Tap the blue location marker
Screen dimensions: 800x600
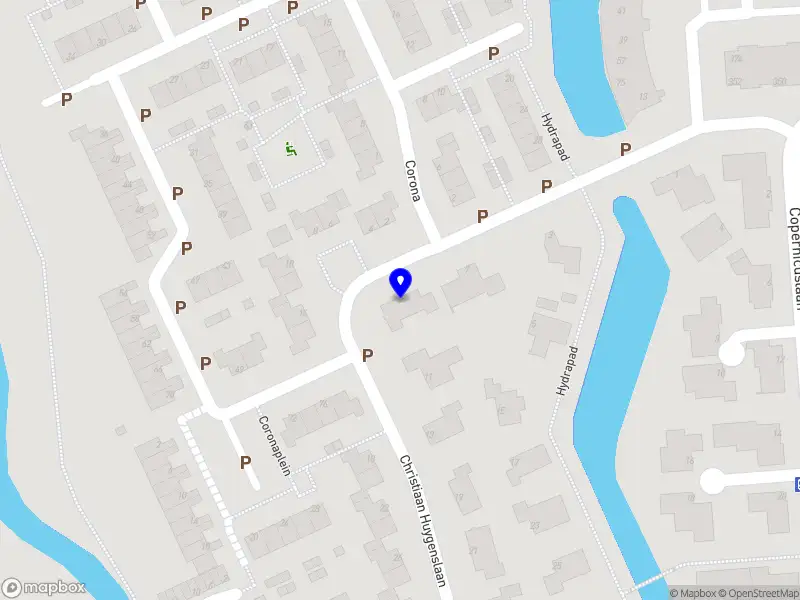pos(401,282)
